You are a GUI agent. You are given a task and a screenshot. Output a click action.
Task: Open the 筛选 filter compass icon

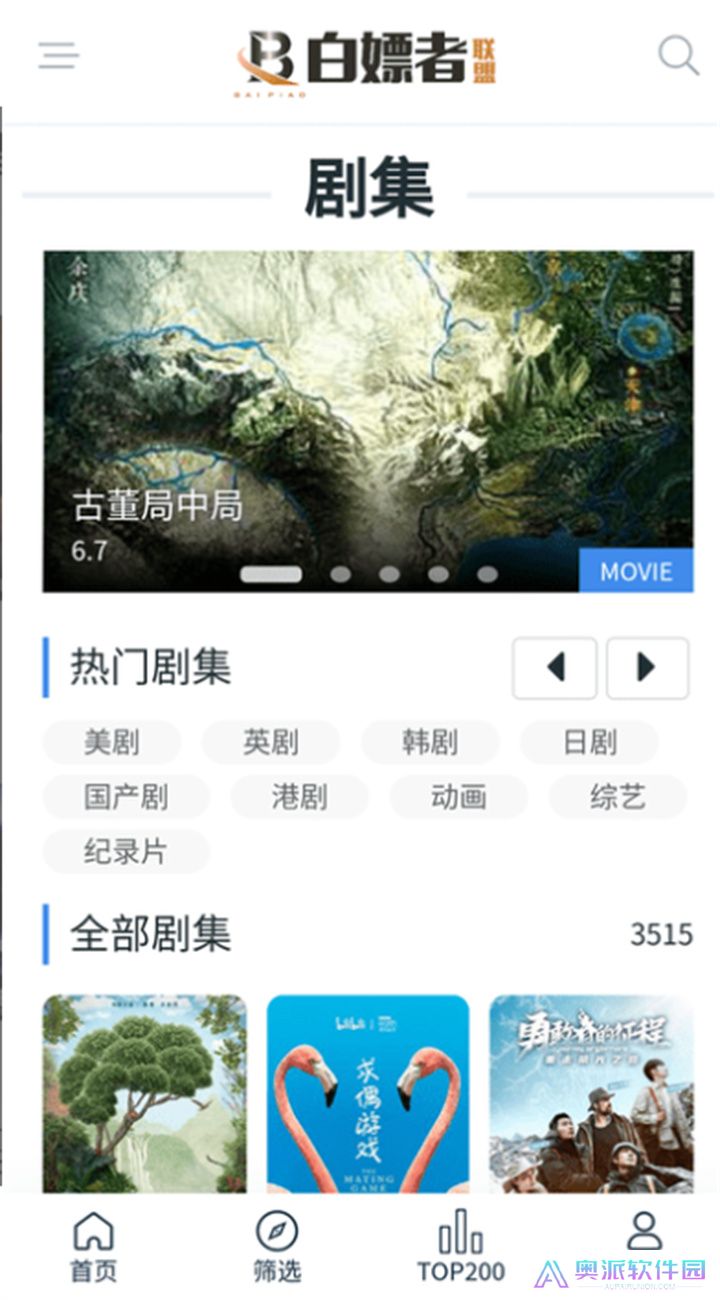277,1240
